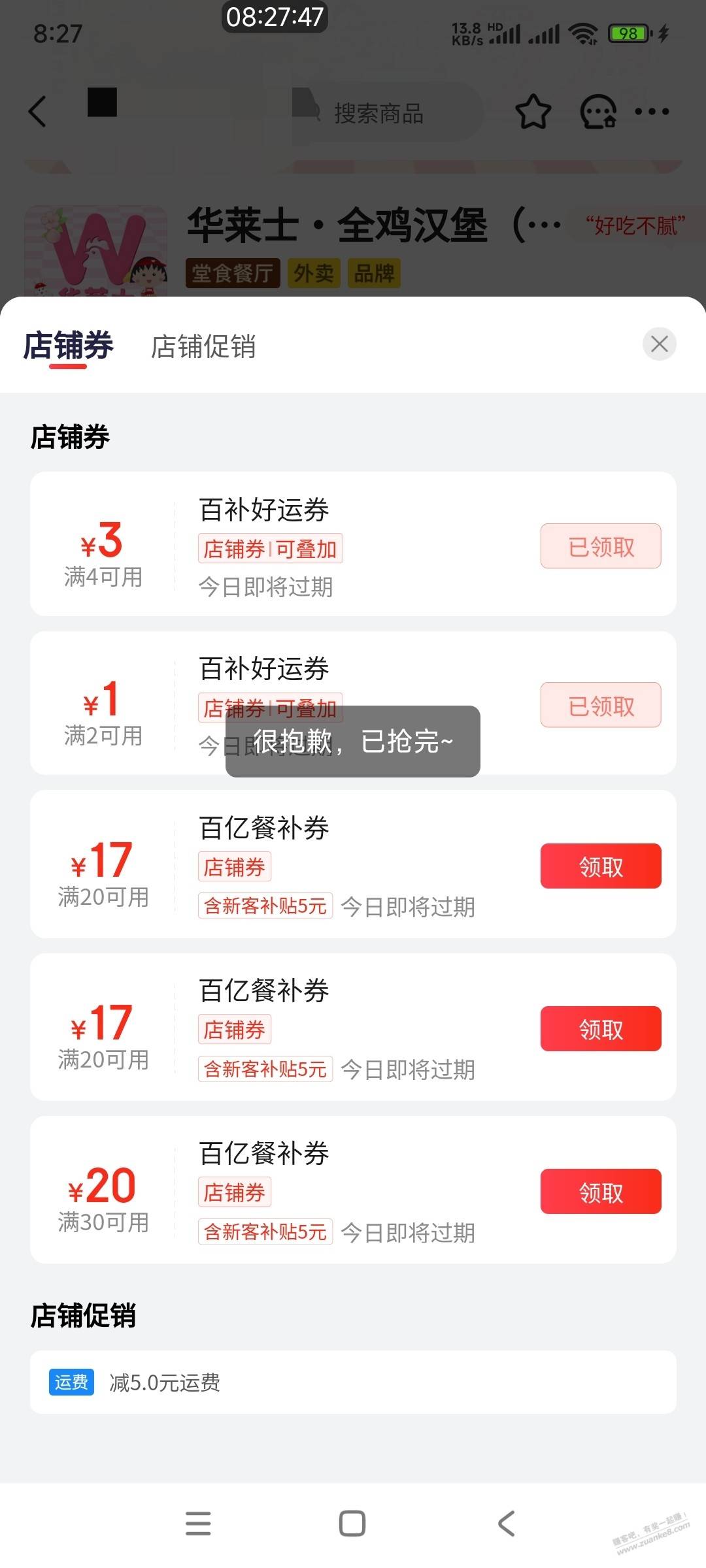Close the coupon sheet
The image size is (706, 1568).
[x=659, y=344]
